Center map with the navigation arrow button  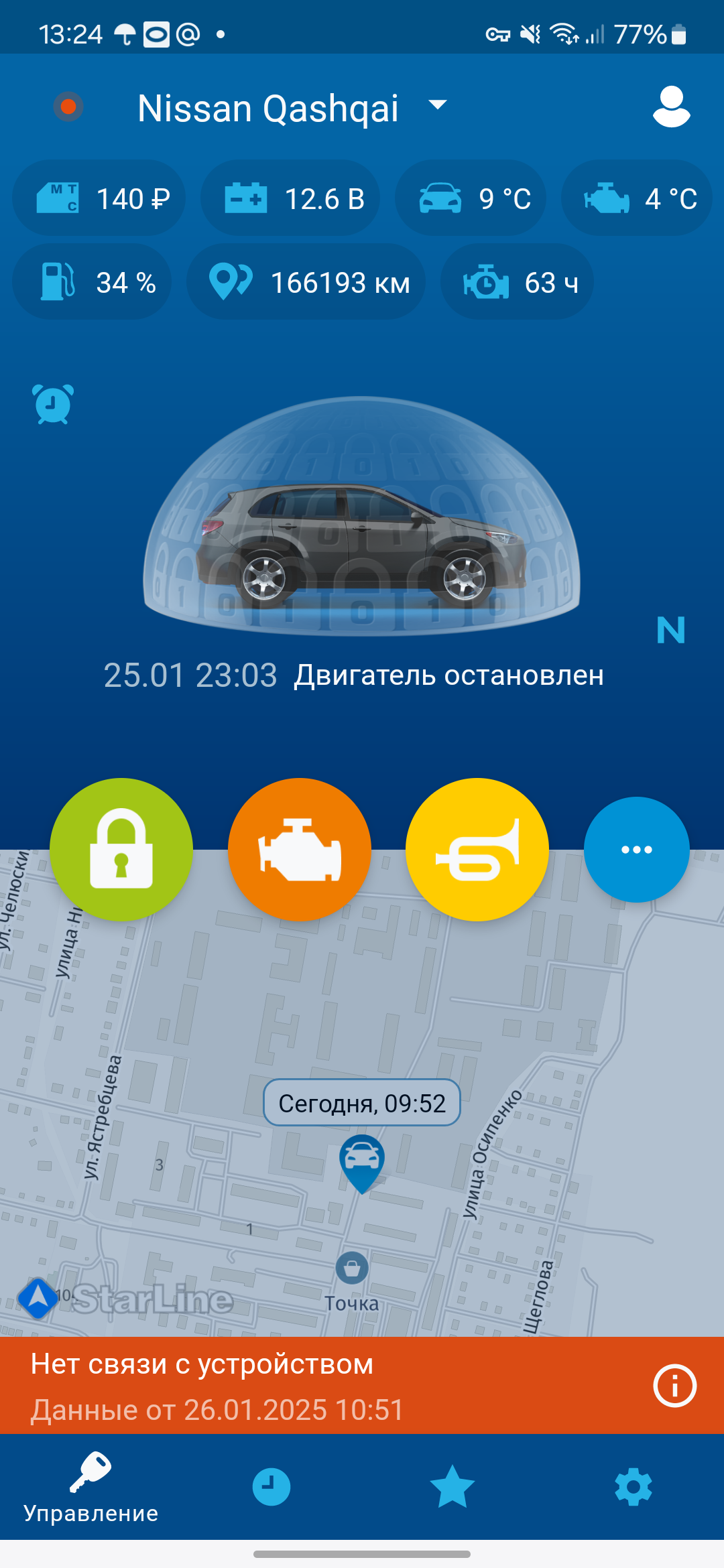[38, 1297]
